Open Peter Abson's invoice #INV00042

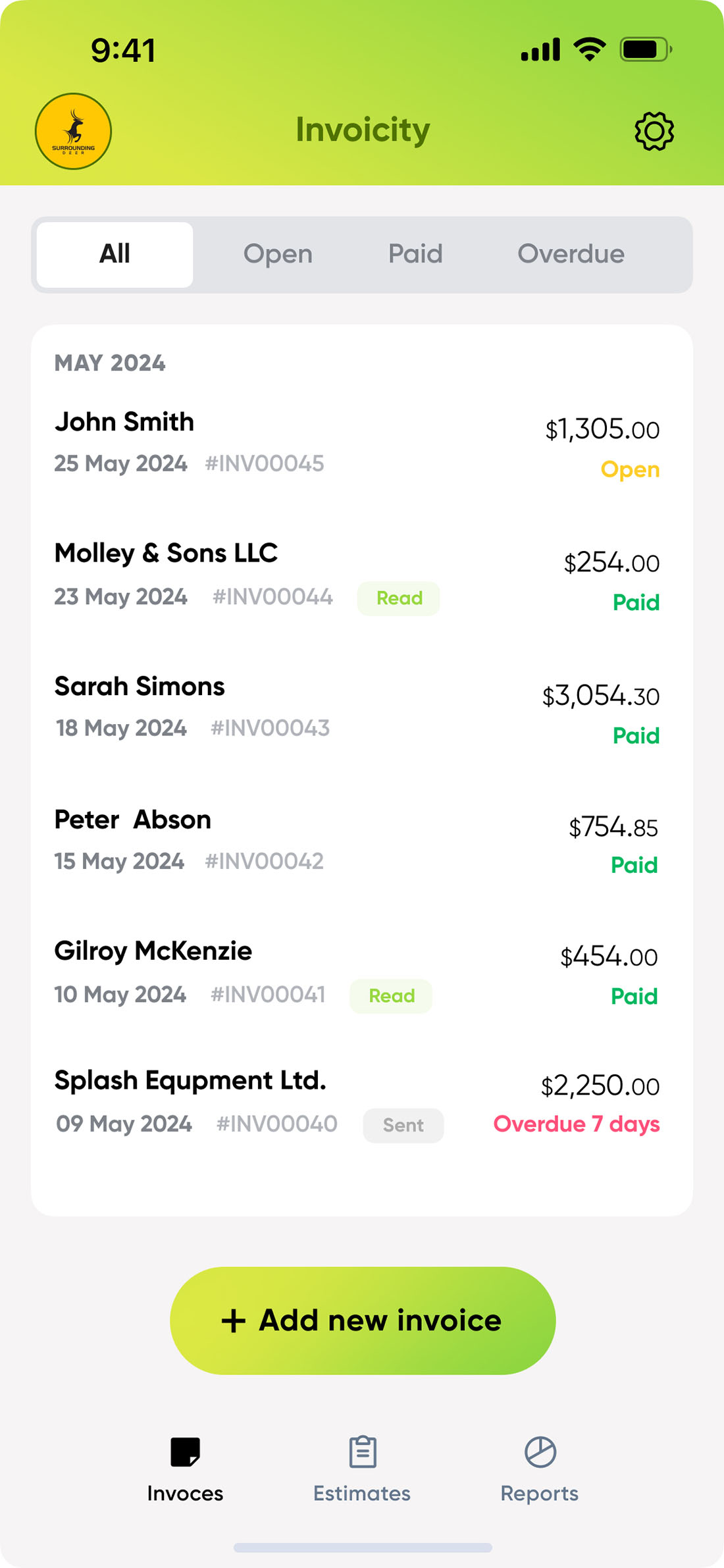pyautogui.click(x=357, y=842)
